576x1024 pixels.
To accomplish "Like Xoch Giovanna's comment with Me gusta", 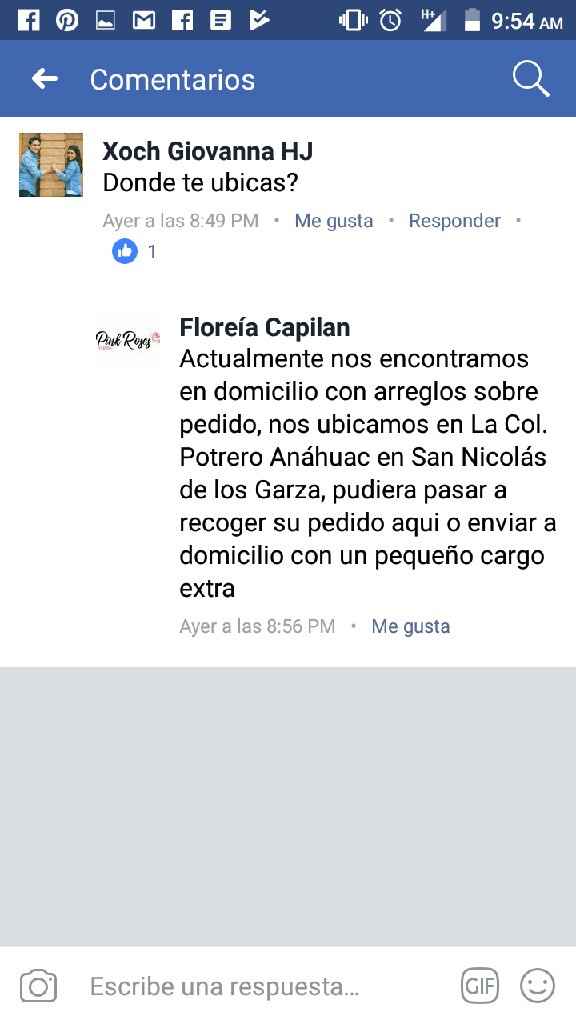I will coord(334,221).
